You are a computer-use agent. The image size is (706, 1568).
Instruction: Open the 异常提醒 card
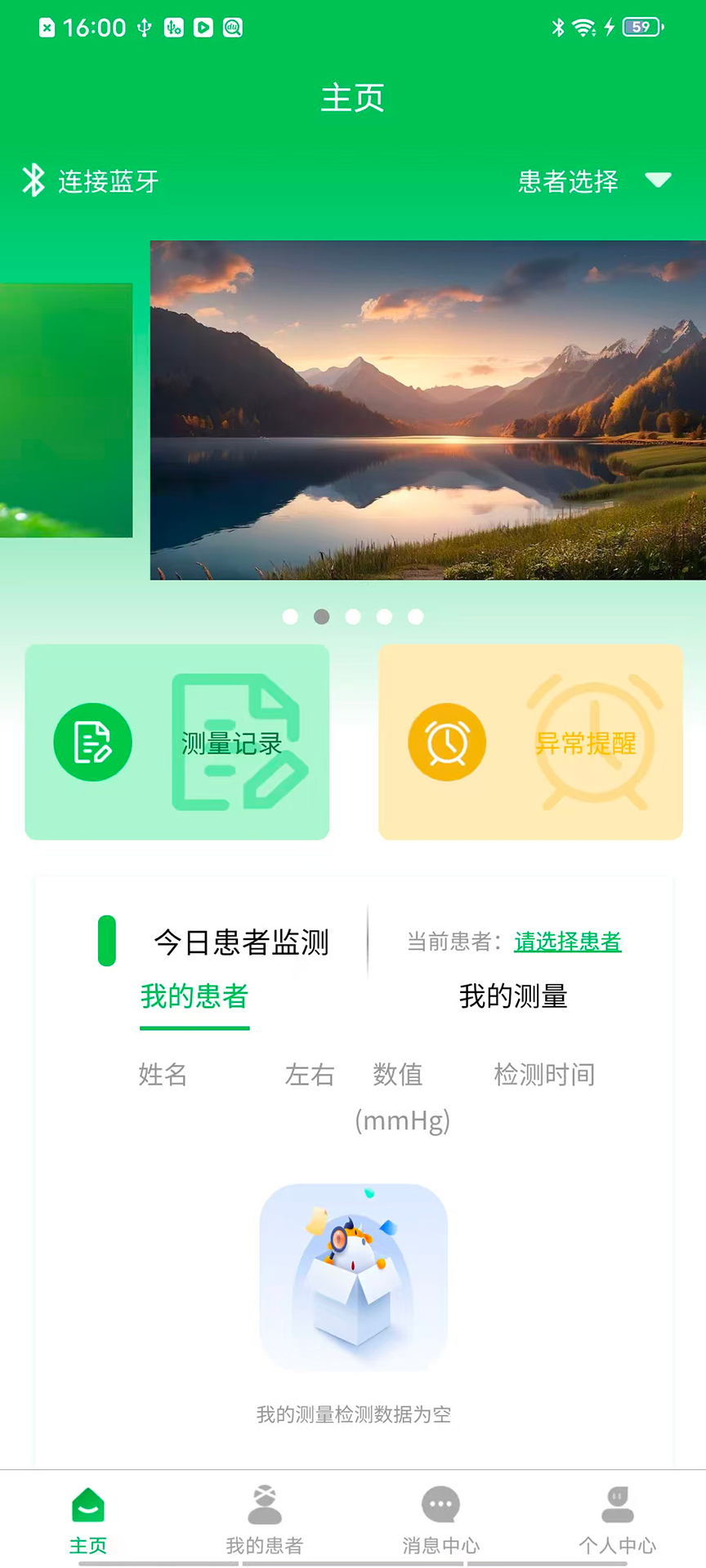[x=529, y=742]
